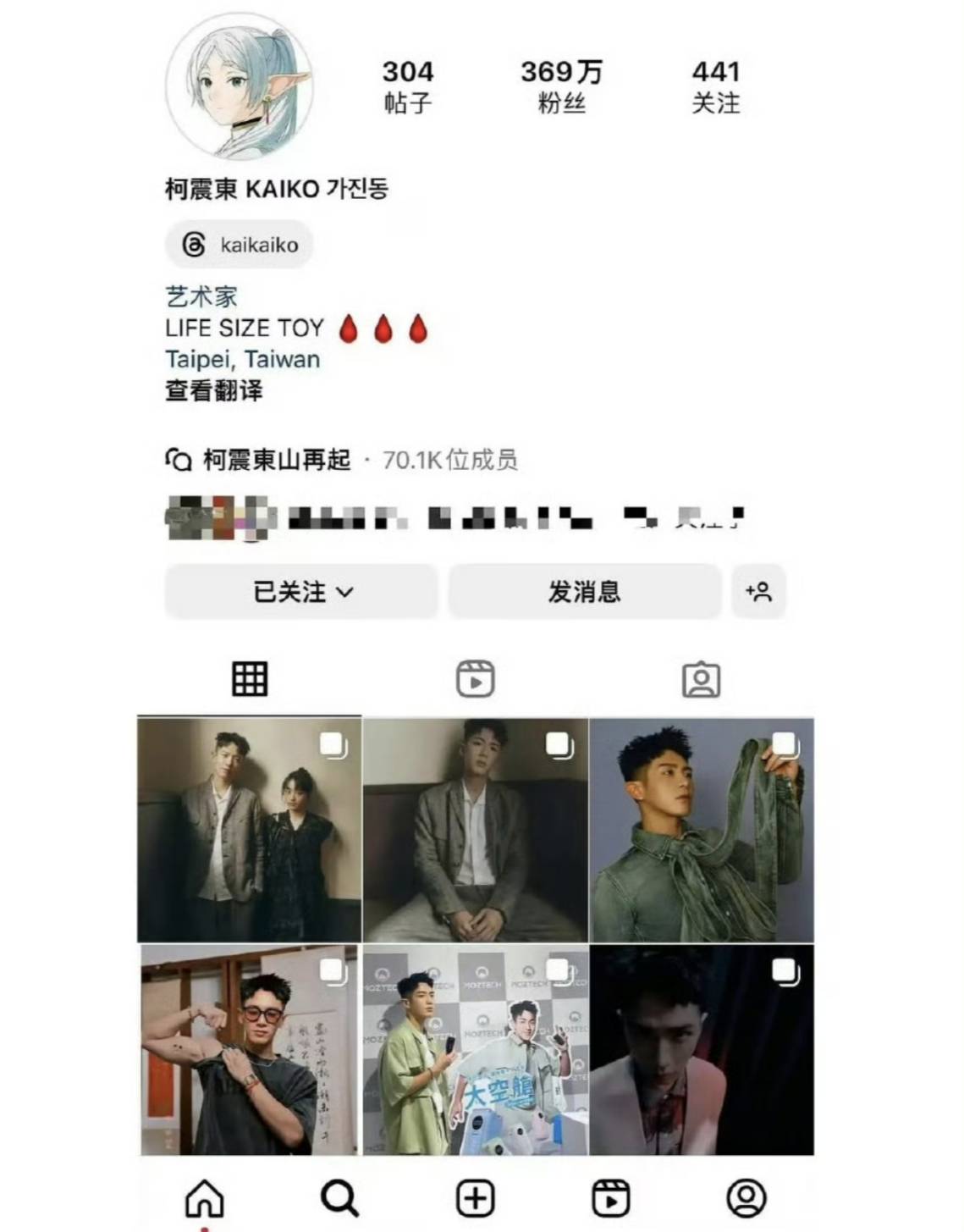
Task: Switch to the tagged photos tab
Action: coord(702,680)
